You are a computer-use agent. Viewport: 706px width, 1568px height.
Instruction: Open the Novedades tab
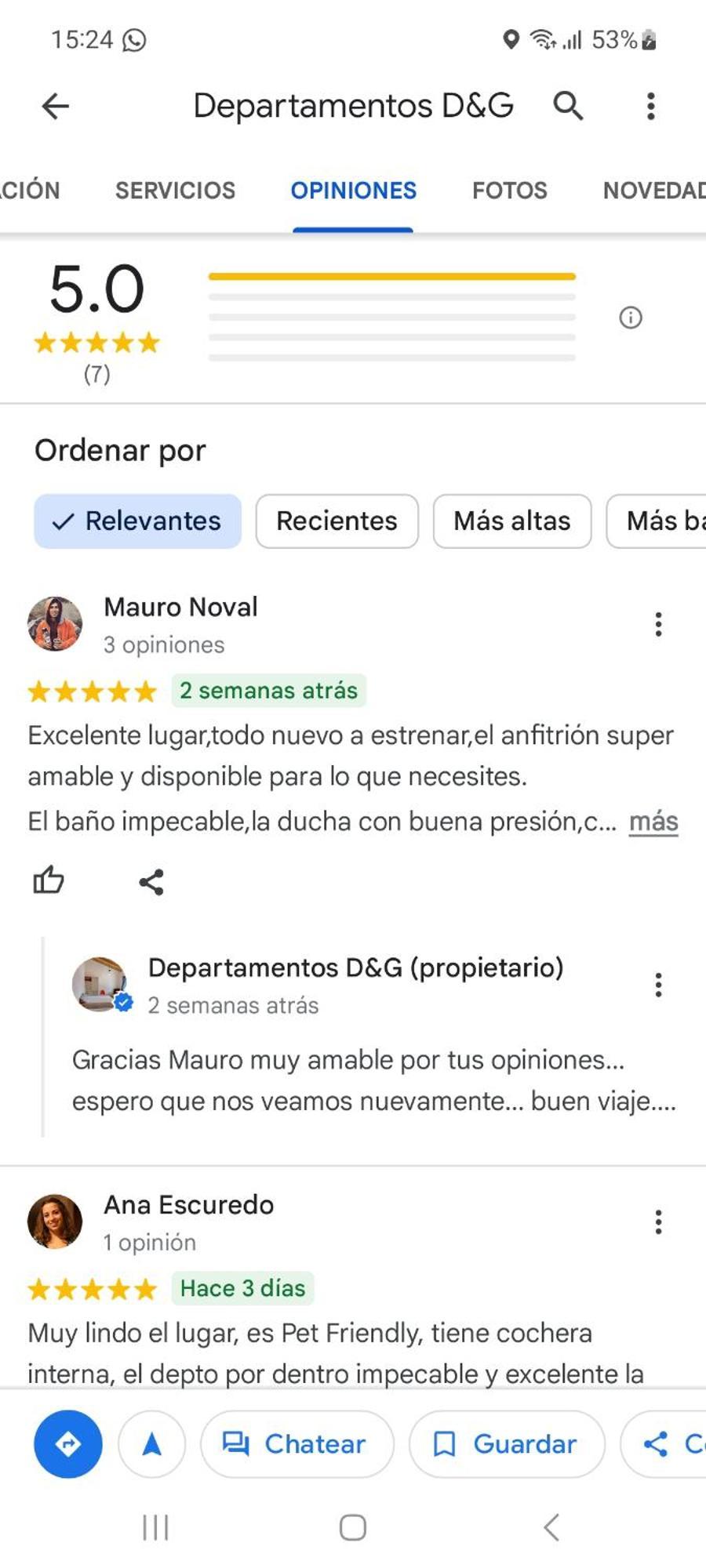653,191
